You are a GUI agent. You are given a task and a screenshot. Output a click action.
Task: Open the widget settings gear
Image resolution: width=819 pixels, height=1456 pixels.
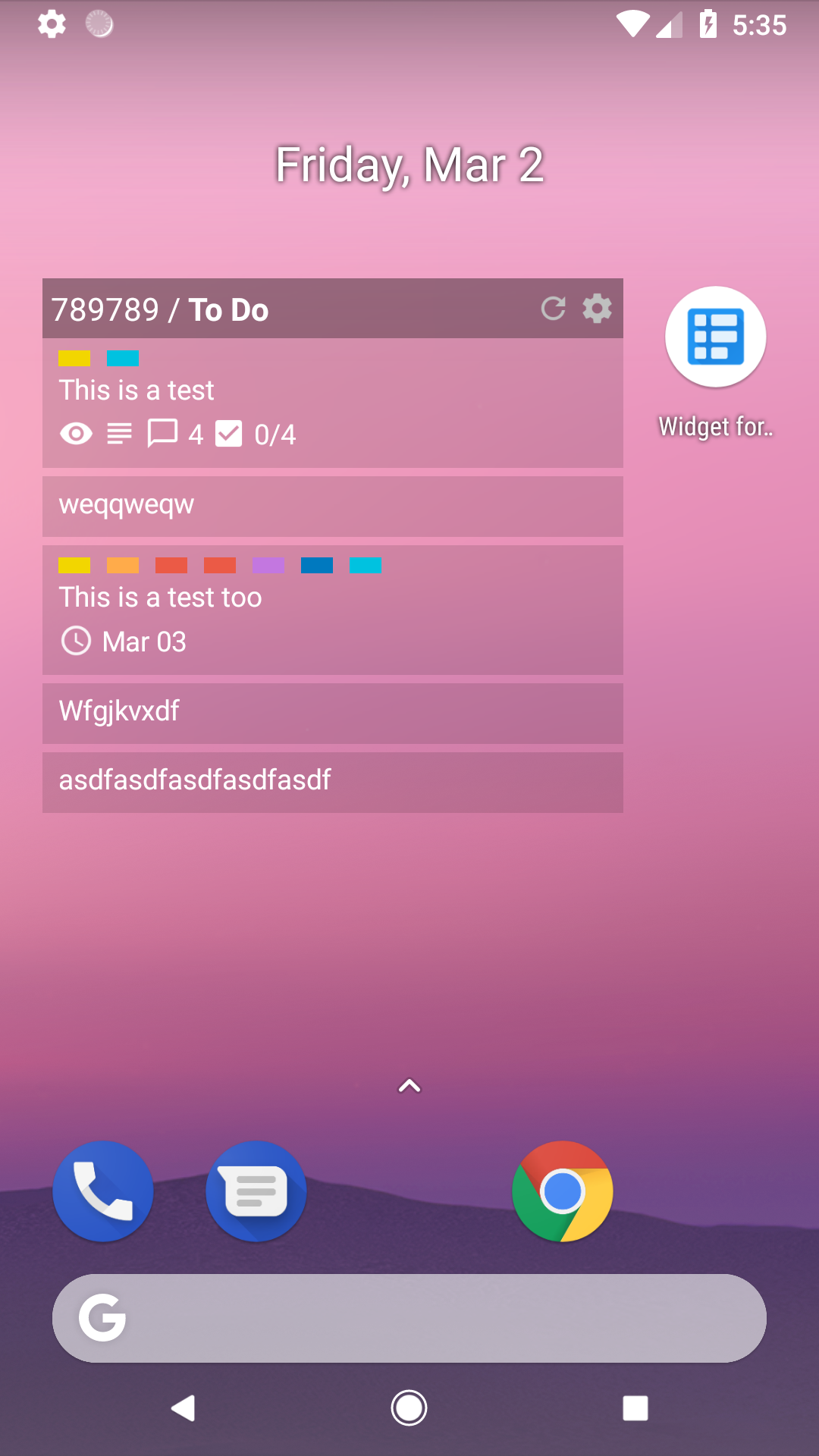[x=597, y=309]
